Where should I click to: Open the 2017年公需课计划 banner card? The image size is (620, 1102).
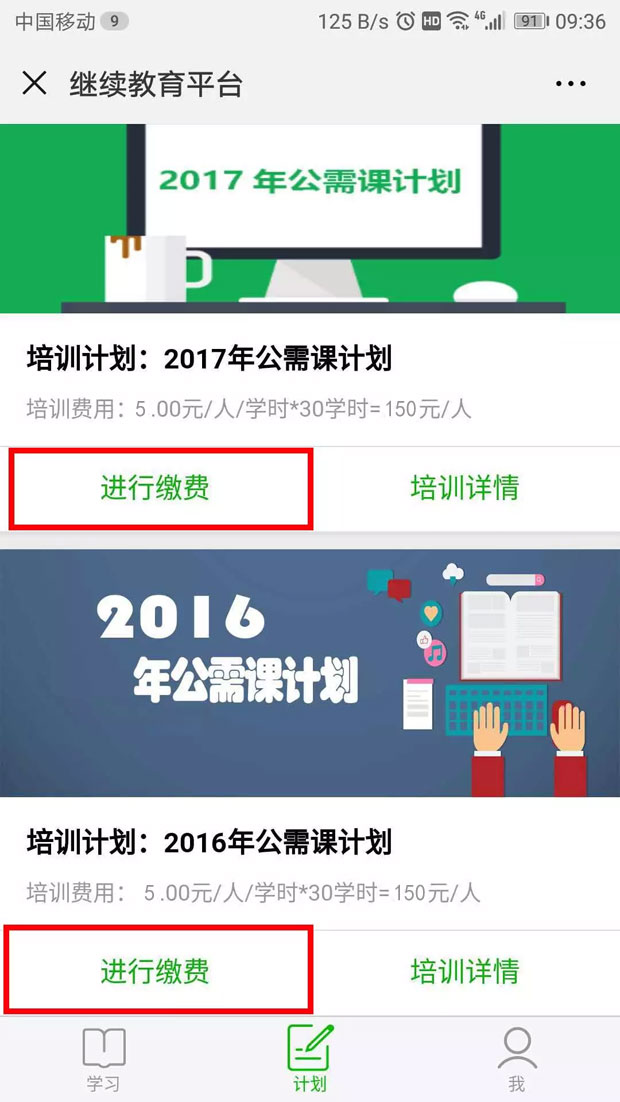tap(310, 218)
